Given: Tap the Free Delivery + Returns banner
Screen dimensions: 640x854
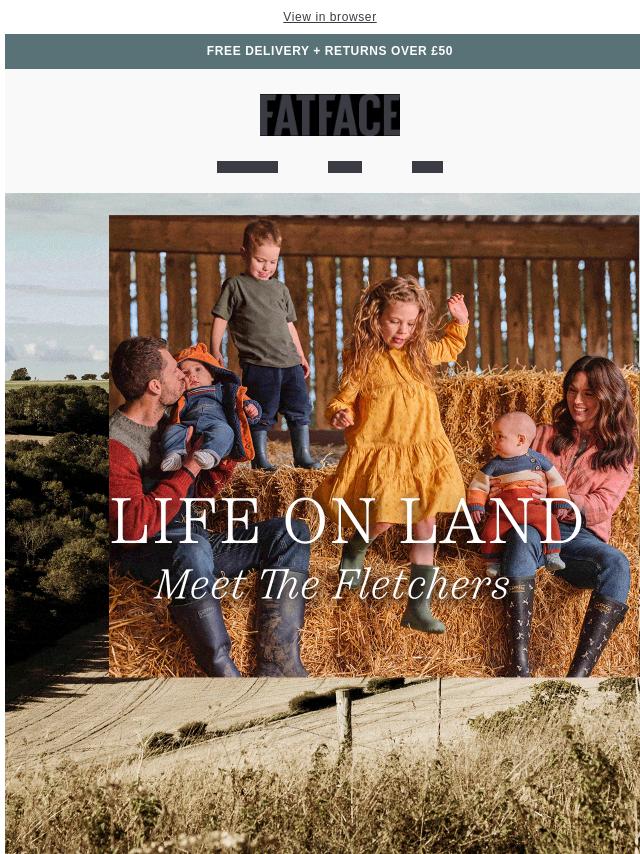Looking at the screenshot, I should (x=329, y=51).
